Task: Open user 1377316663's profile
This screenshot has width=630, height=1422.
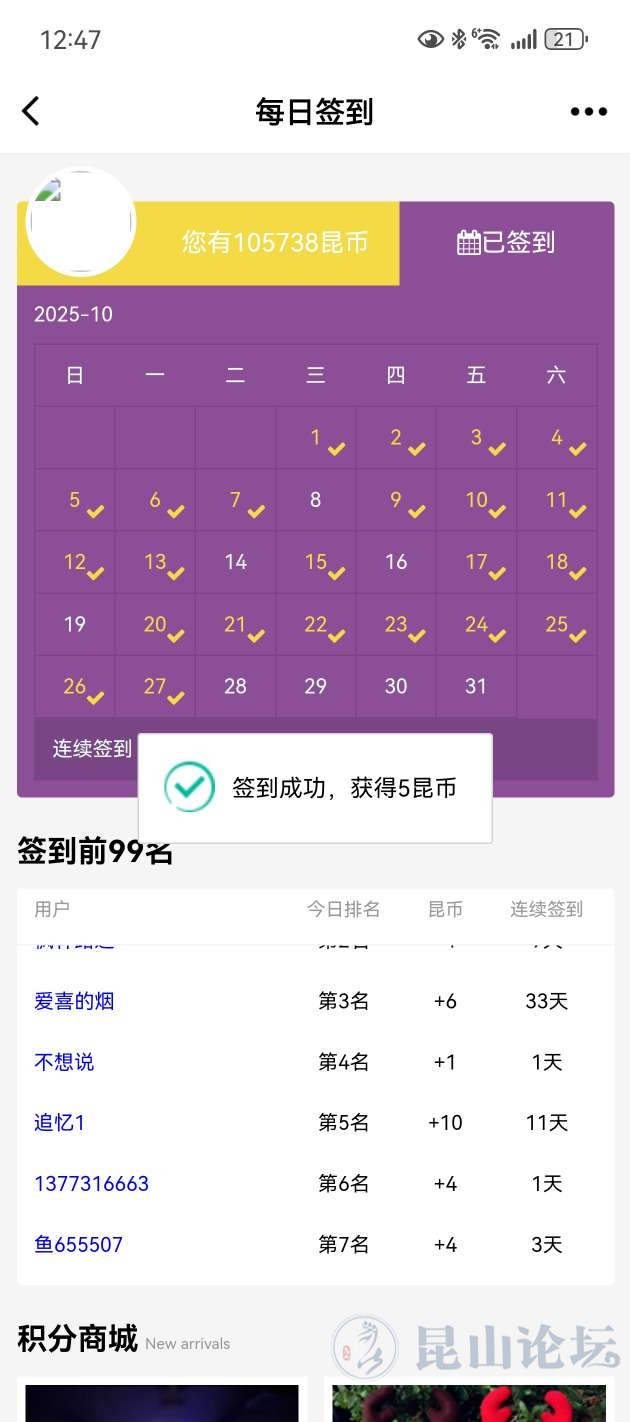Action: 91,1184
